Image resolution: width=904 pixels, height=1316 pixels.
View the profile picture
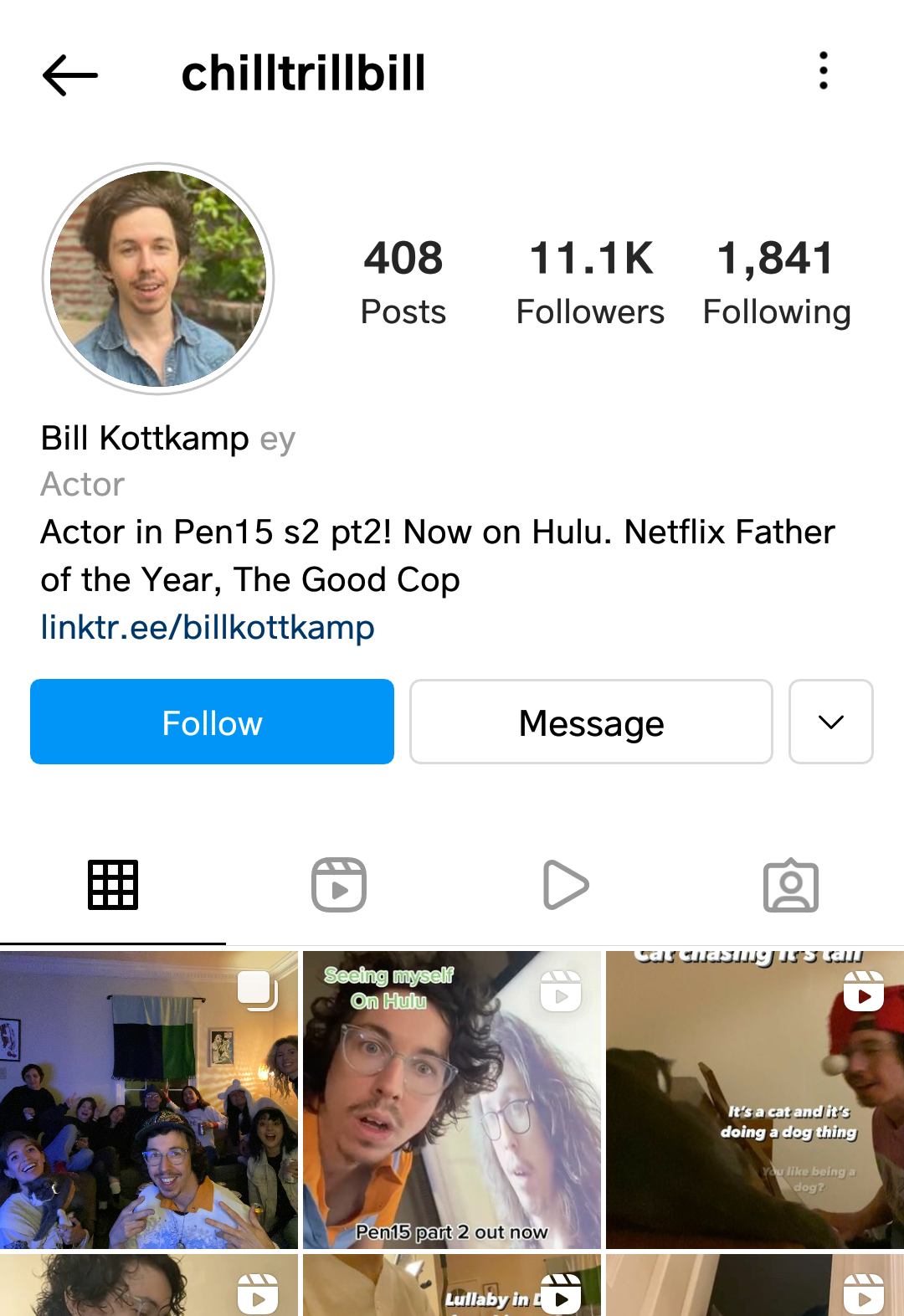(158, 279)
